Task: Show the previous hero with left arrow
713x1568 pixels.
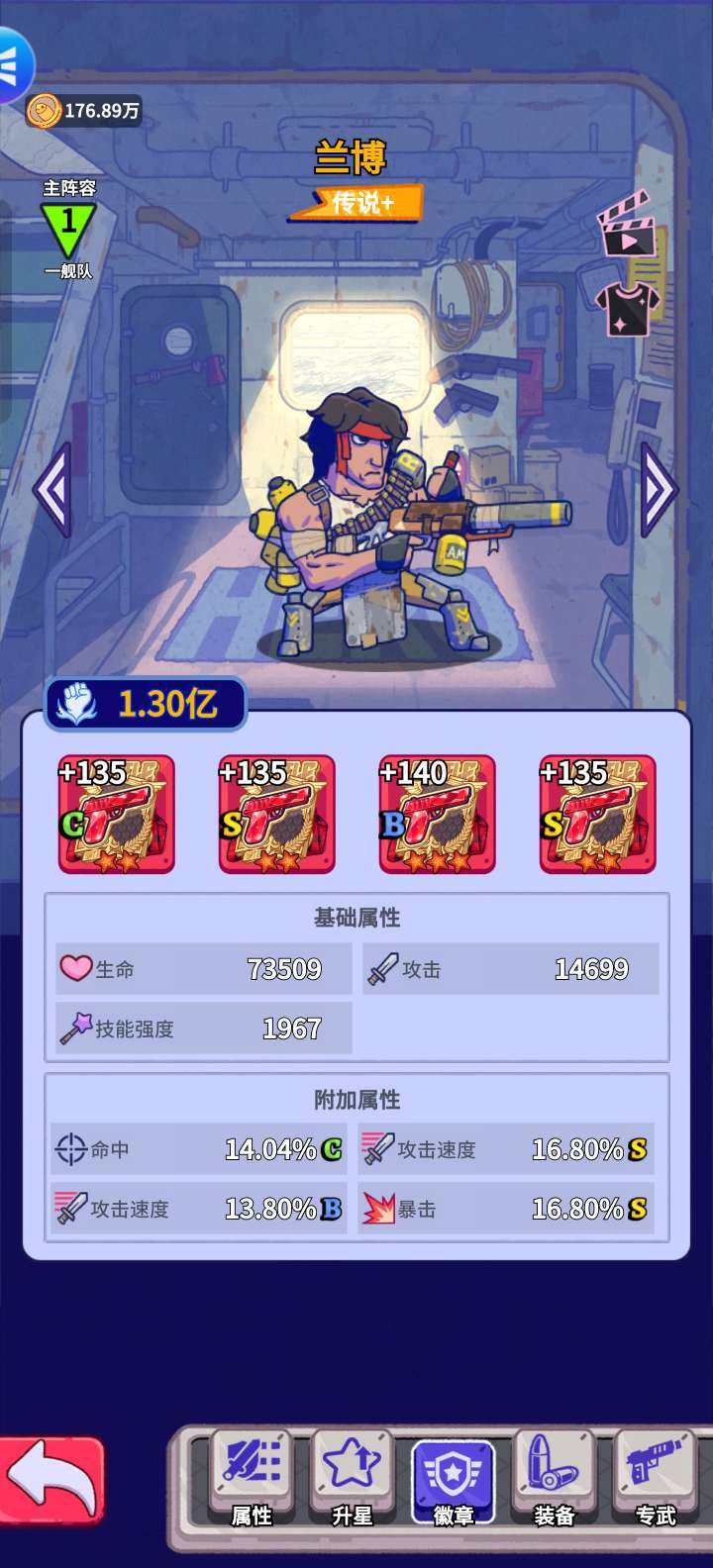Action: pyautogui.click(x=52, y=489)
